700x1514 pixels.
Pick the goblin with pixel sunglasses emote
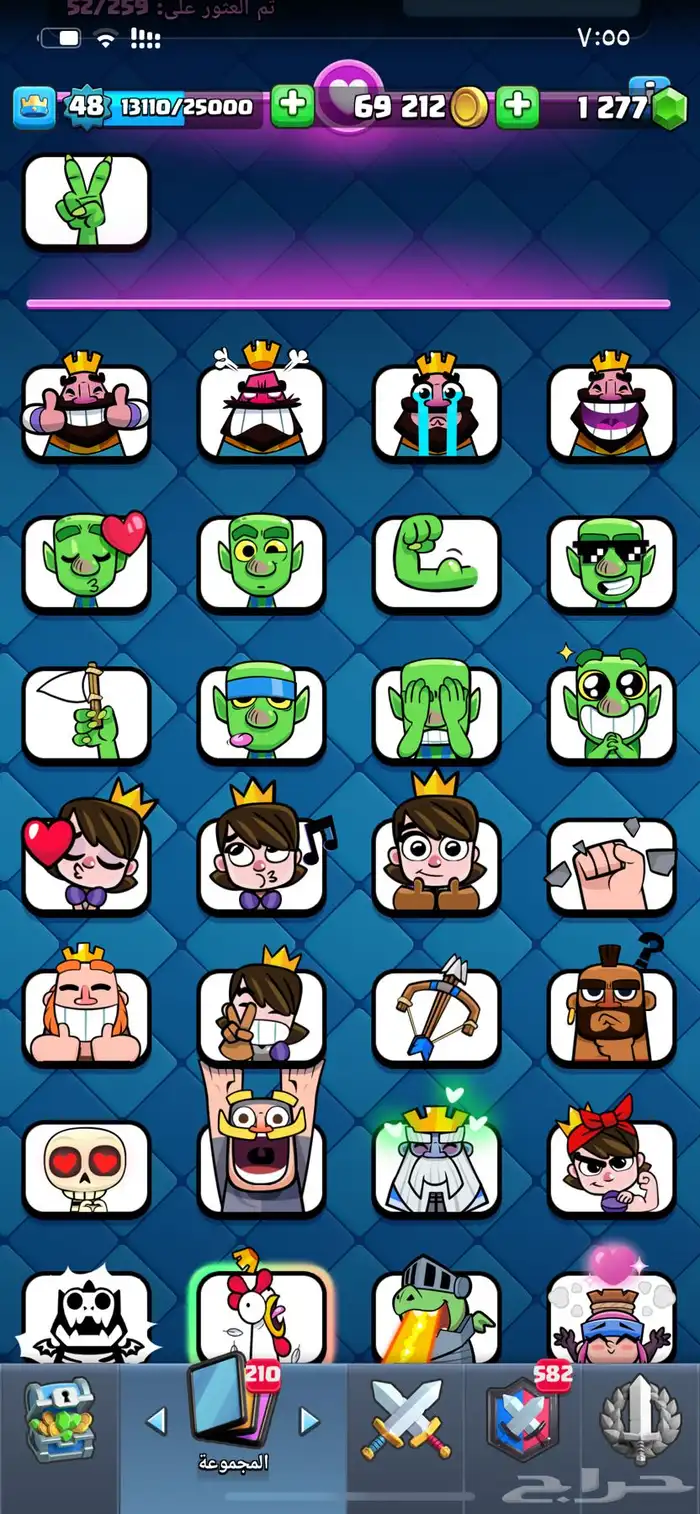[x=611, y=563]
